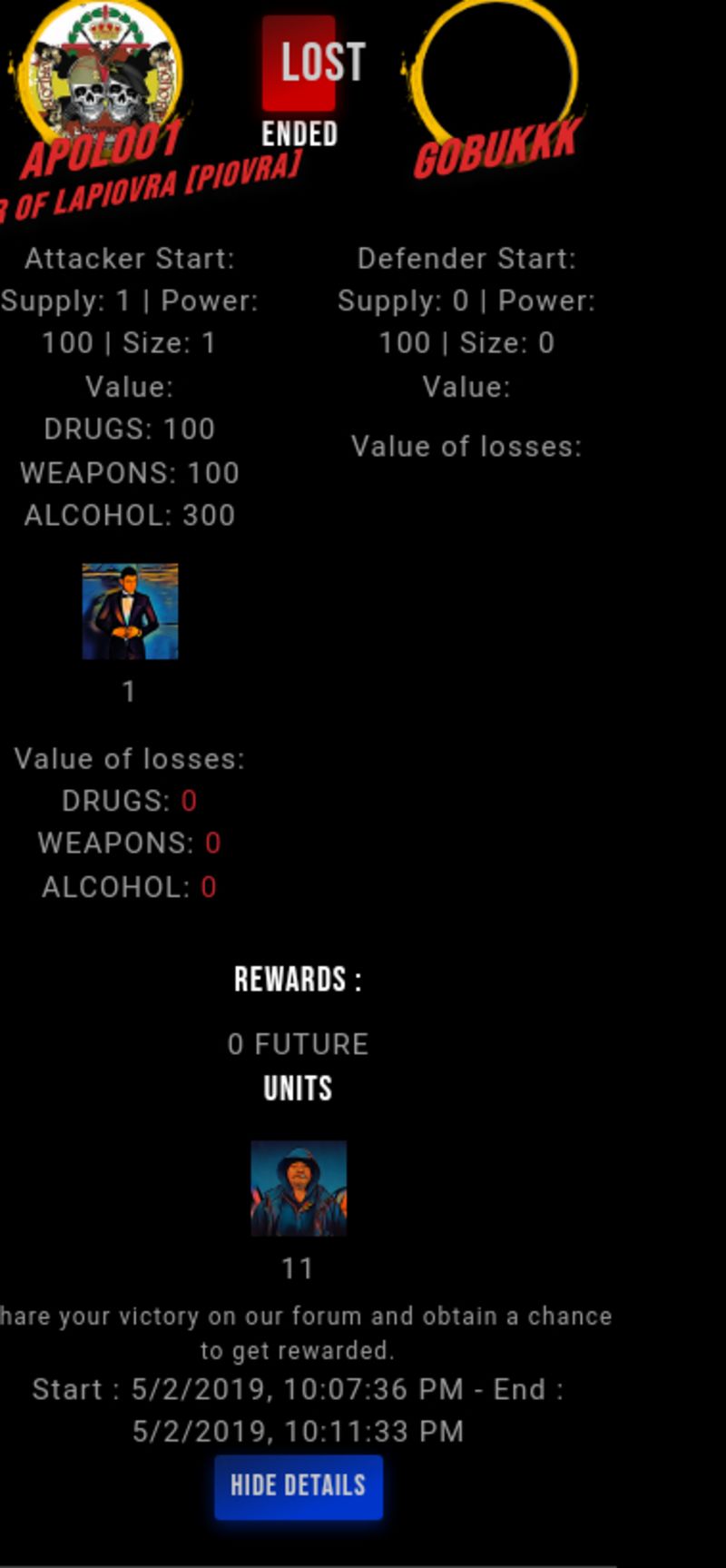Screen dimensions: 726x1568
Task: Open defender GOBUKKK's profile avatar
Action: point(496,73)
